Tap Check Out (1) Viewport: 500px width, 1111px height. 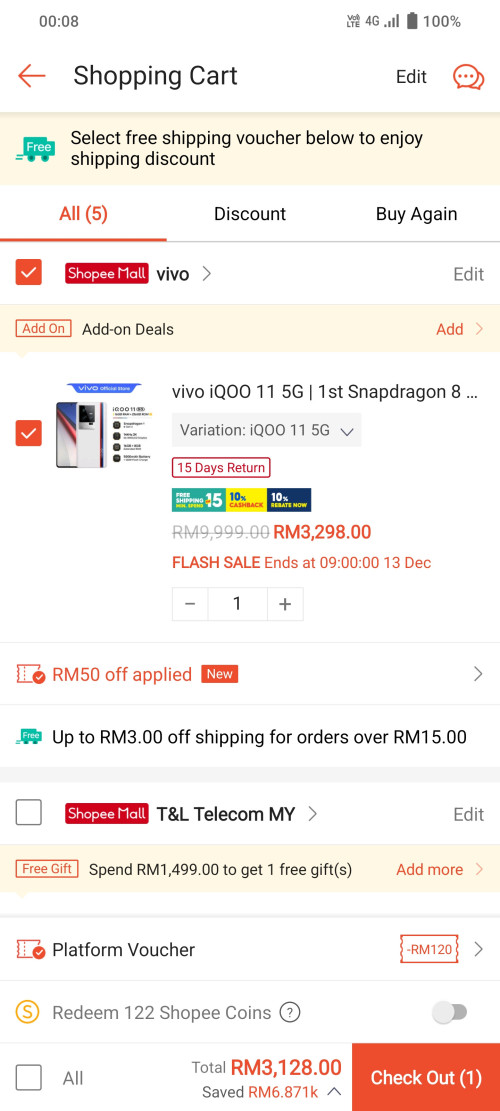(x=426, y=1077)
